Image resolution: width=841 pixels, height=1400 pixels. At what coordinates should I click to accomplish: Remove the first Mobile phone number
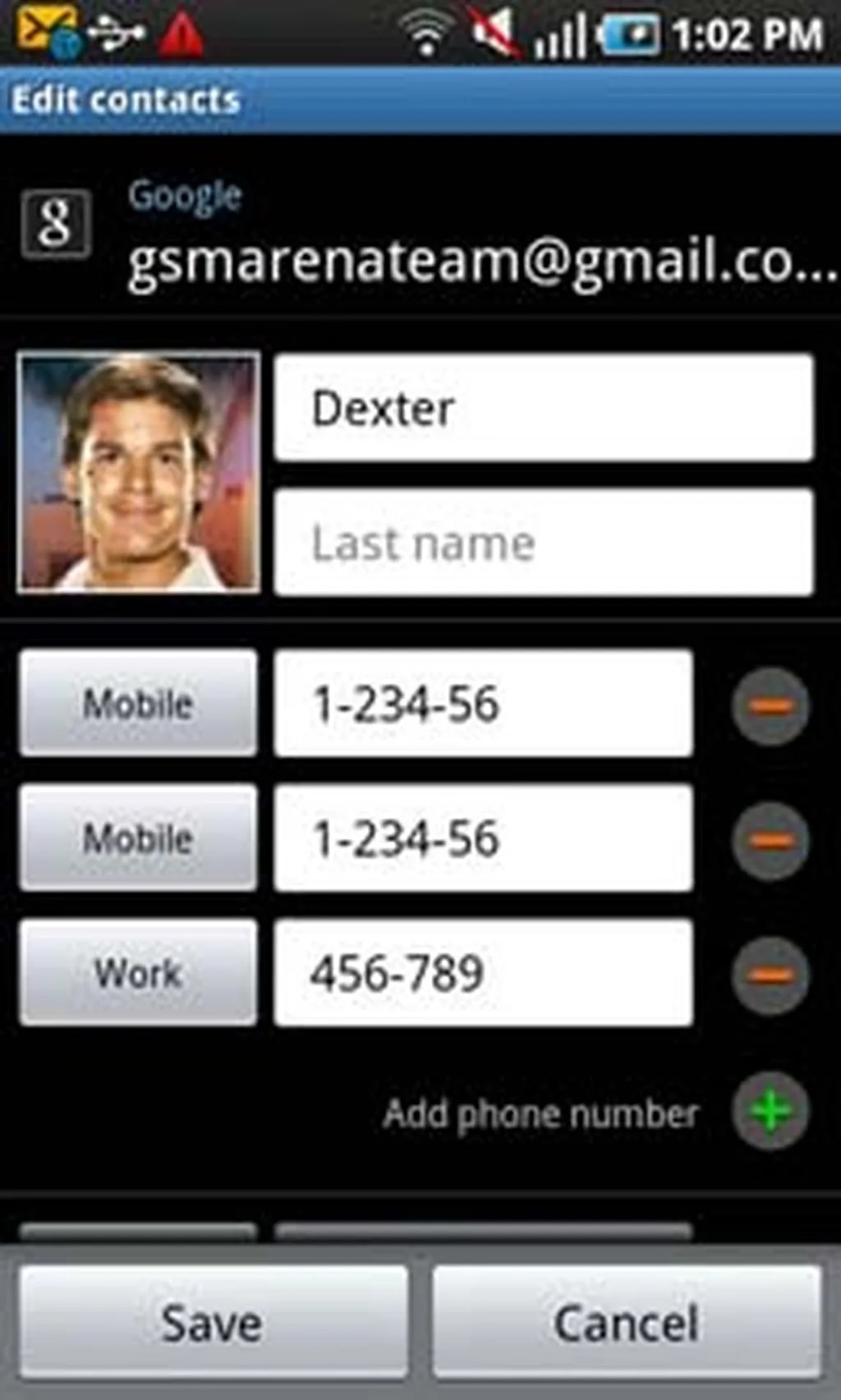(x=770, y=705)
